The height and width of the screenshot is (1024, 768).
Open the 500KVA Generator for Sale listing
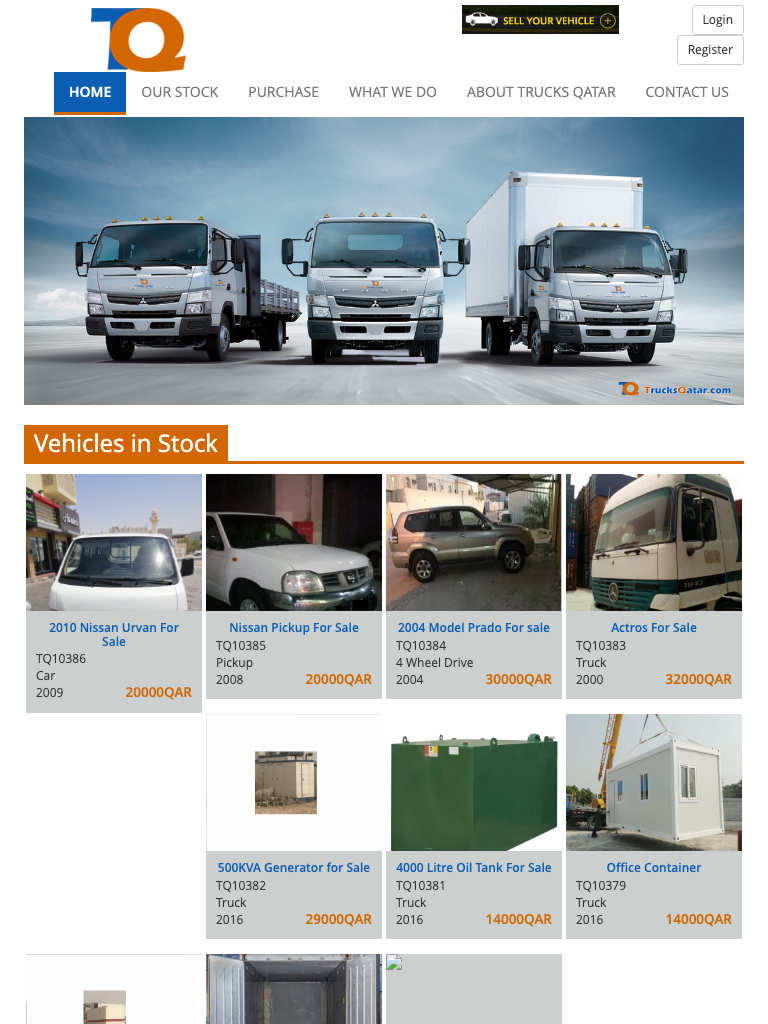pos(293,867)
